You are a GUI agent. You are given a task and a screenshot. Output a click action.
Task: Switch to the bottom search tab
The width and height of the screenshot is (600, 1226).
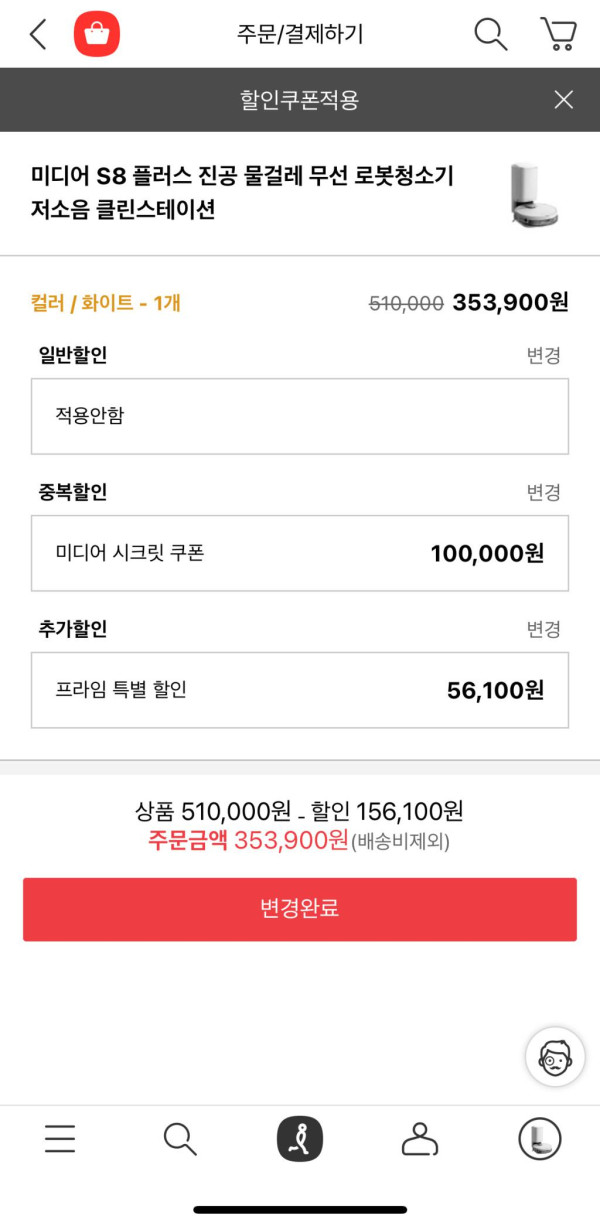point(180,1139)
